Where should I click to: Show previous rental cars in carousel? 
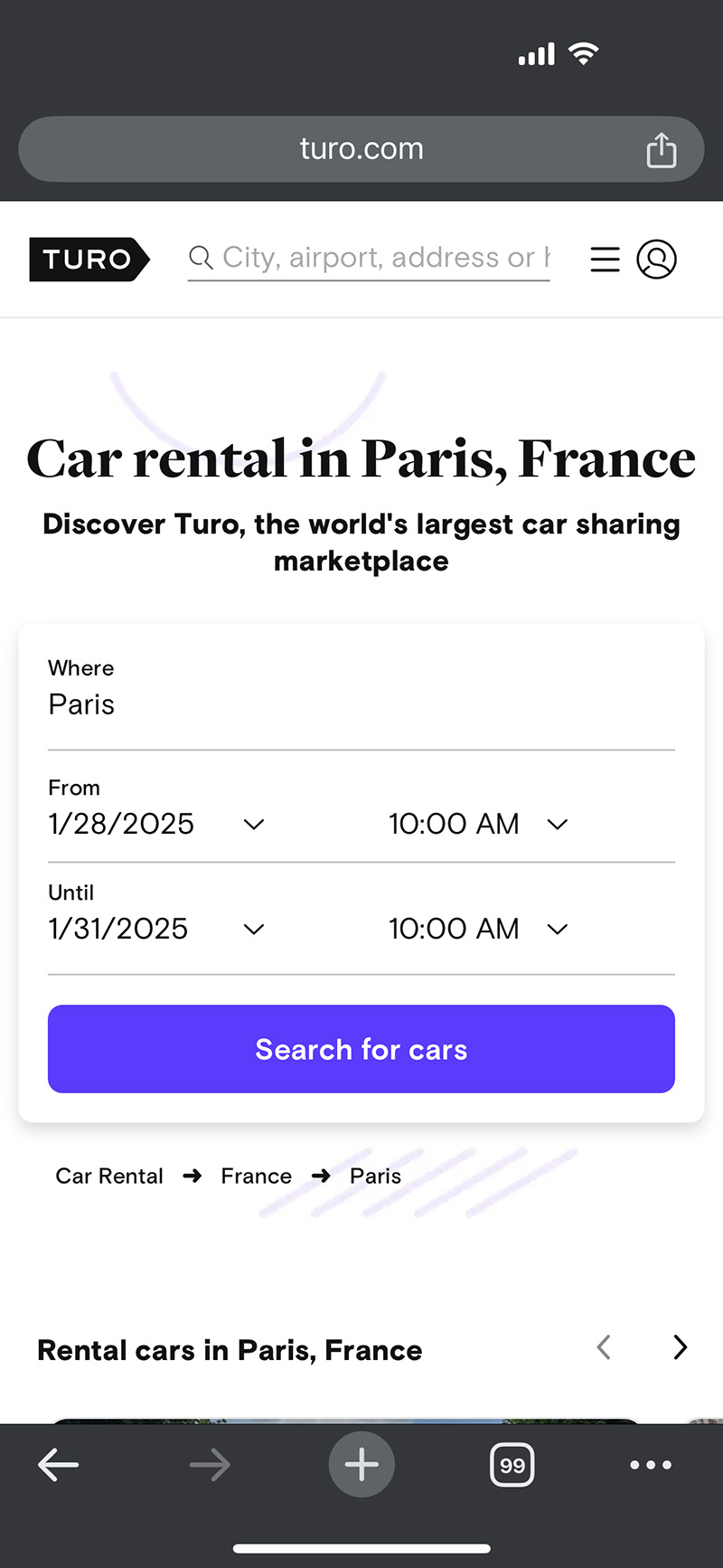coord(604,1347)
